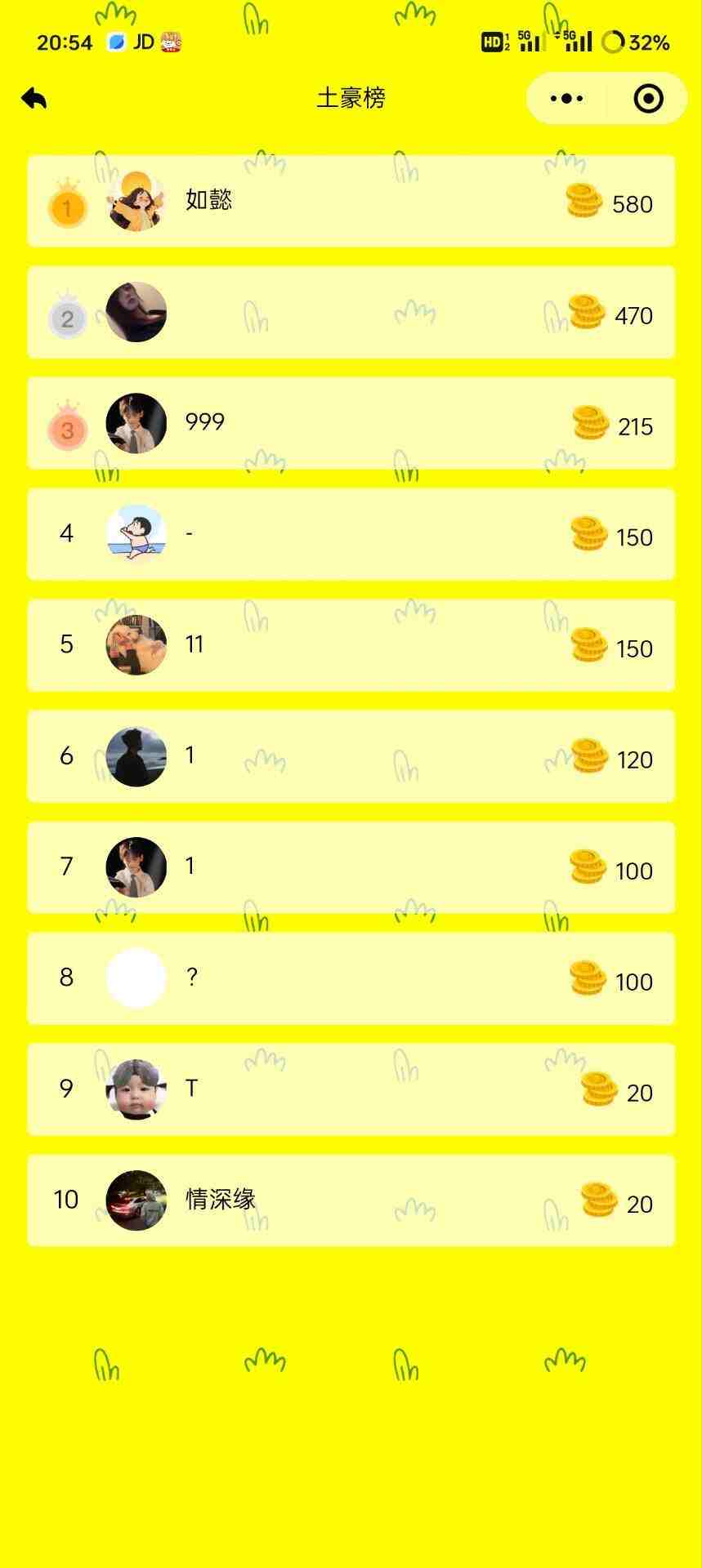Open the top-ranked entry 如懿
Viewport: 702px width, 1568px height.
pyautogui.click(x=351, y=201)
